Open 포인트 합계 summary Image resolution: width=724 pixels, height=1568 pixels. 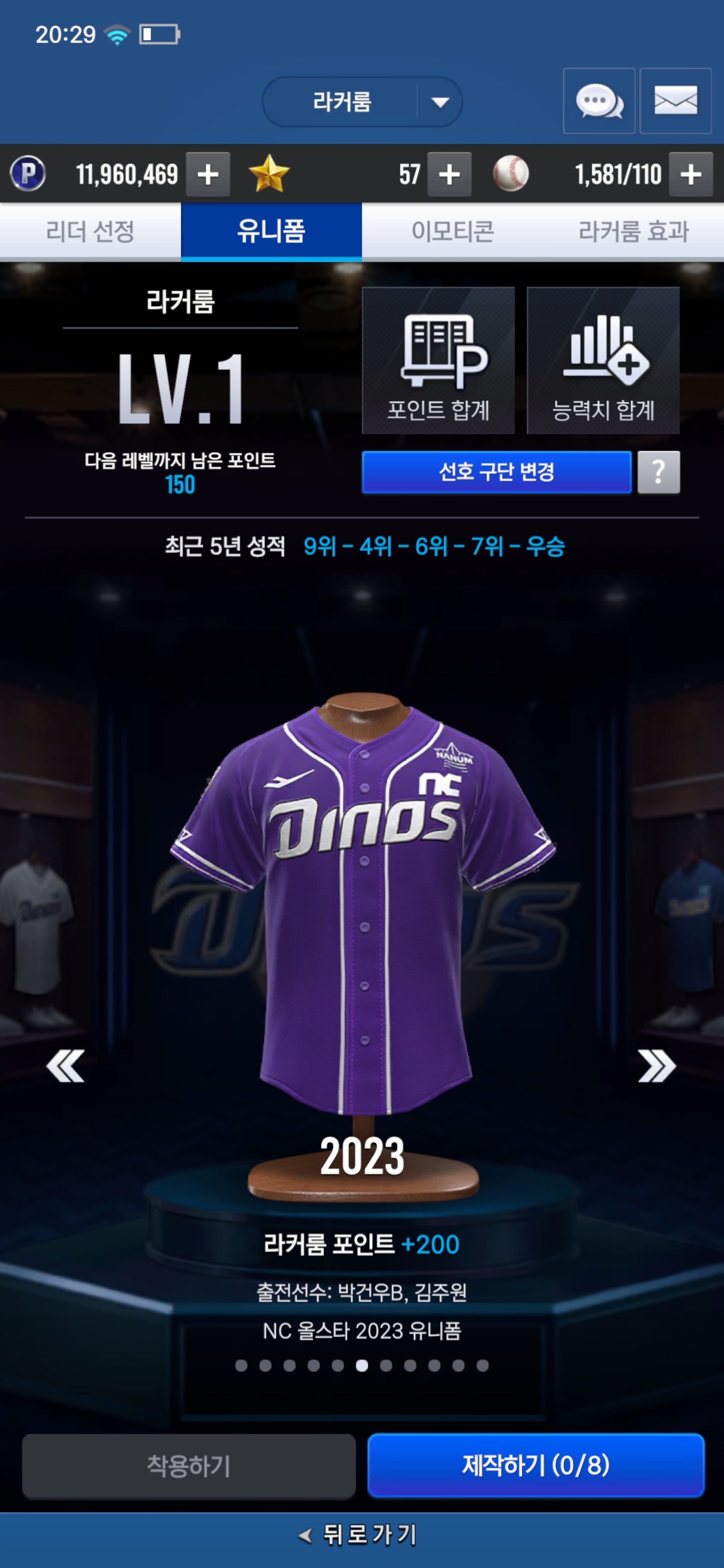click(x=438, y=361)
